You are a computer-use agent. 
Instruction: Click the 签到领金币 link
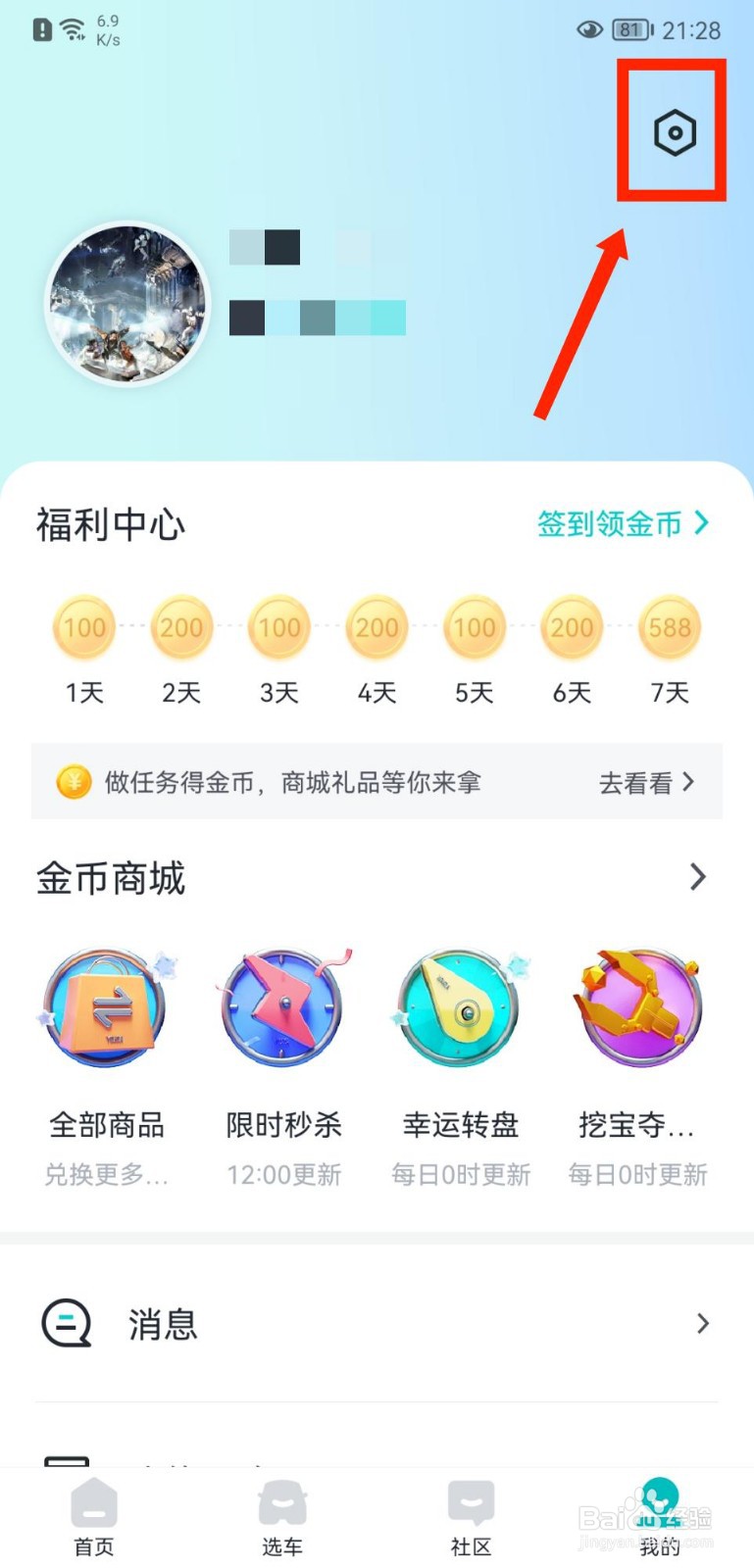[x=610, y=524]
